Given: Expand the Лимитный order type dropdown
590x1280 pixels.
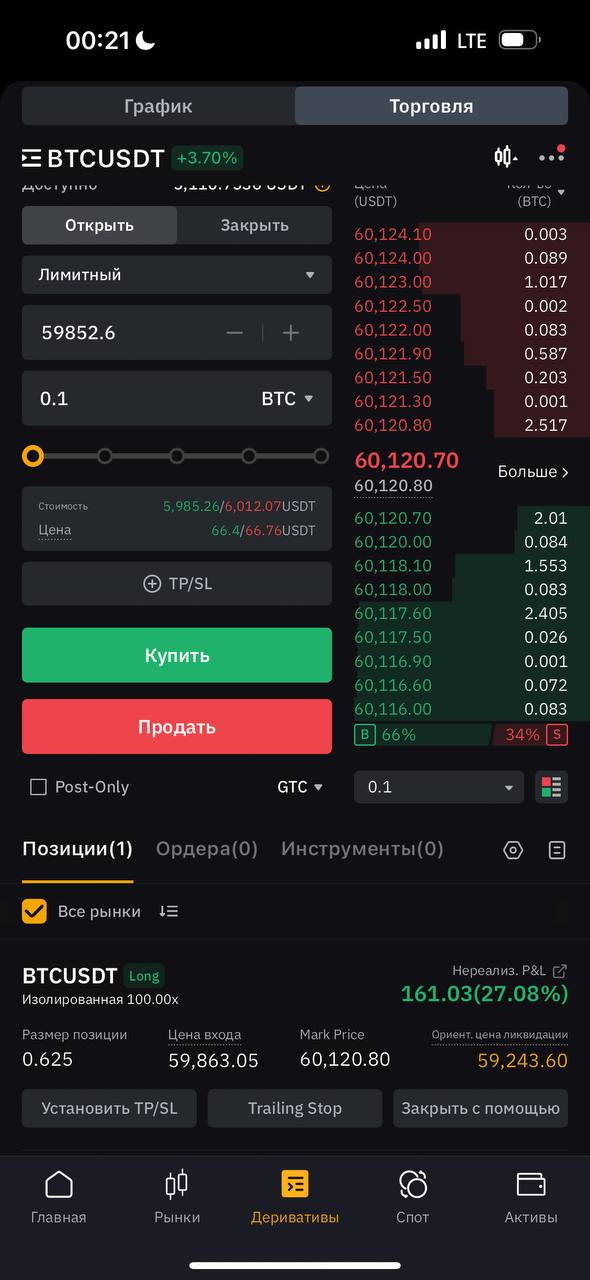Looking at the screenshot, I should [x=177, y=275].
